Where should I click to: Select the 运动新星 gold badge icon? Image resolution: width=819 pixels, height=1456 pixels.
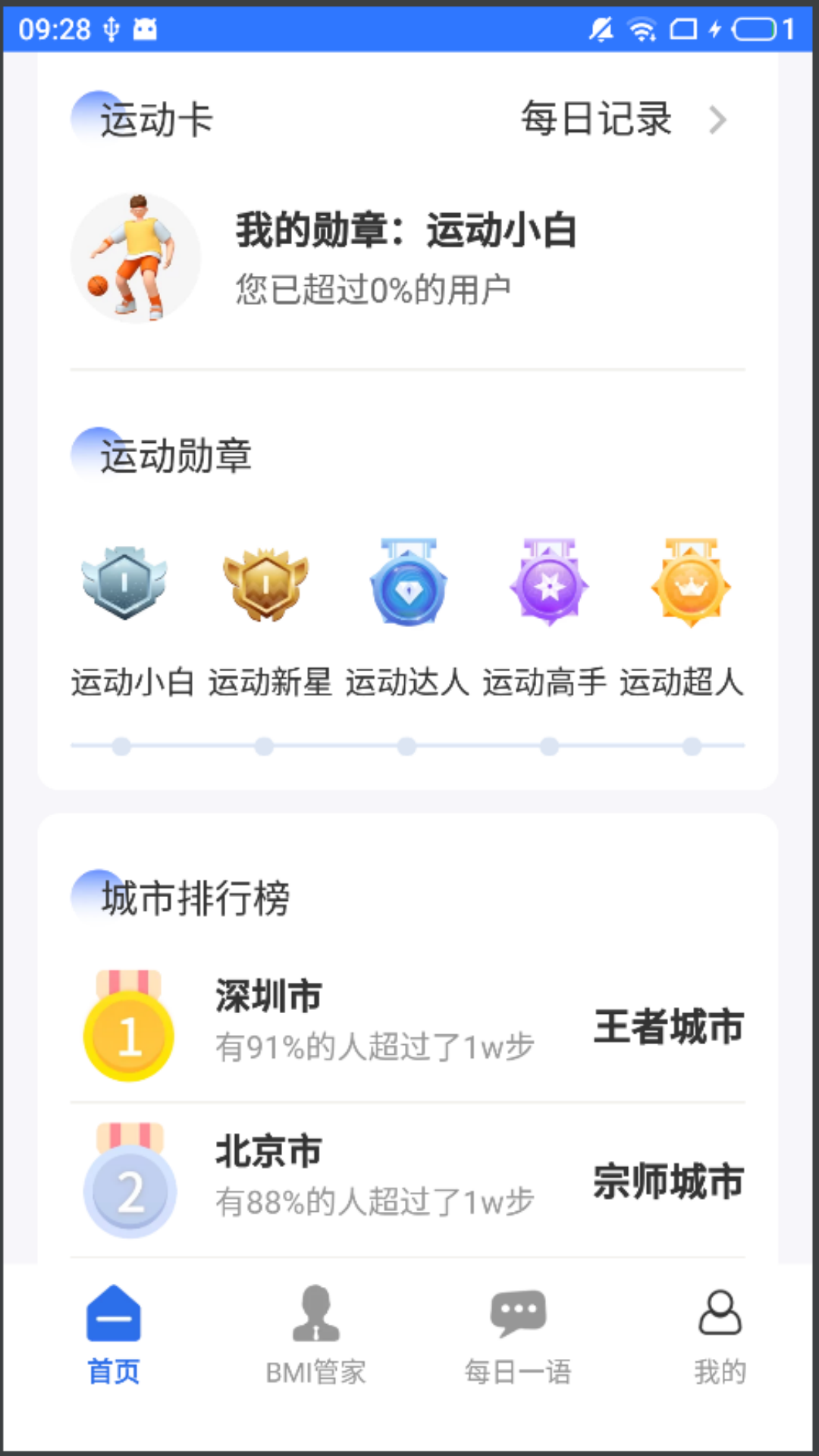pyautogui.click(x=265, y=582)
